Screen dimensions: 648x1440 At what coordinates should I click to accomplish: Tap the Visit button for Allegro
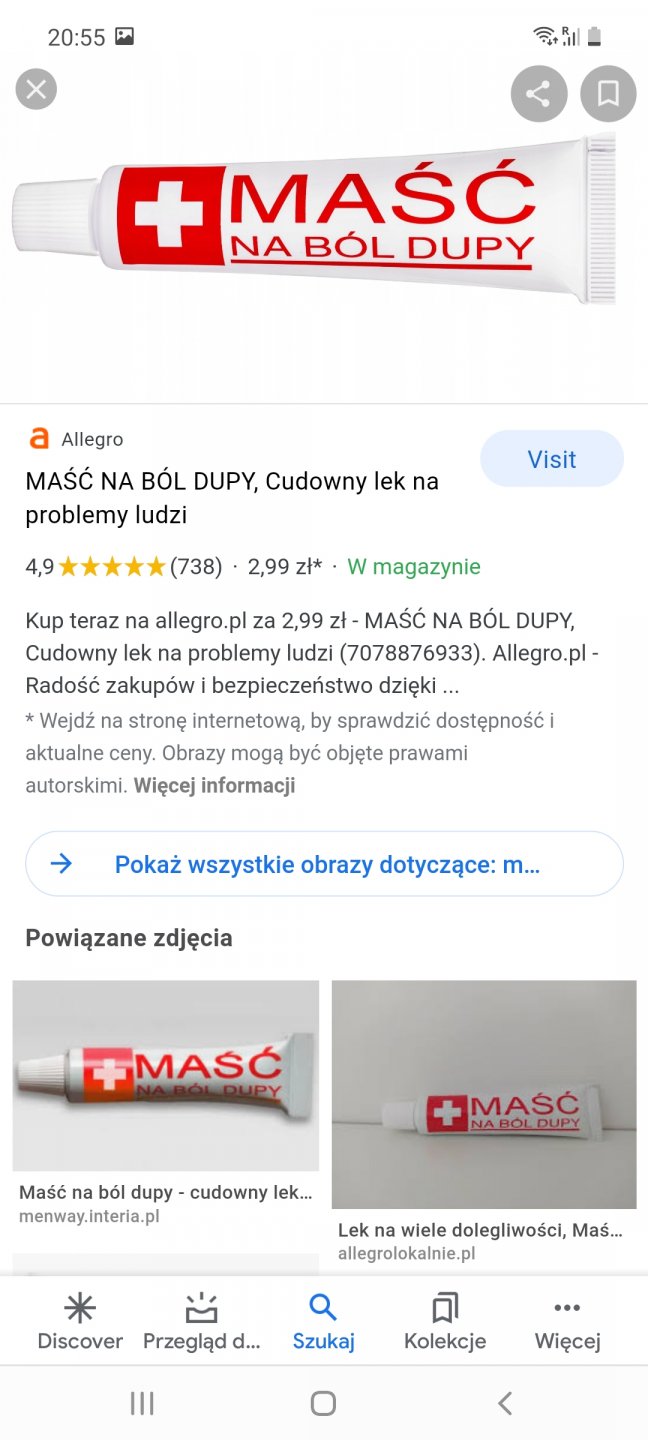click(x=551, y=459)
